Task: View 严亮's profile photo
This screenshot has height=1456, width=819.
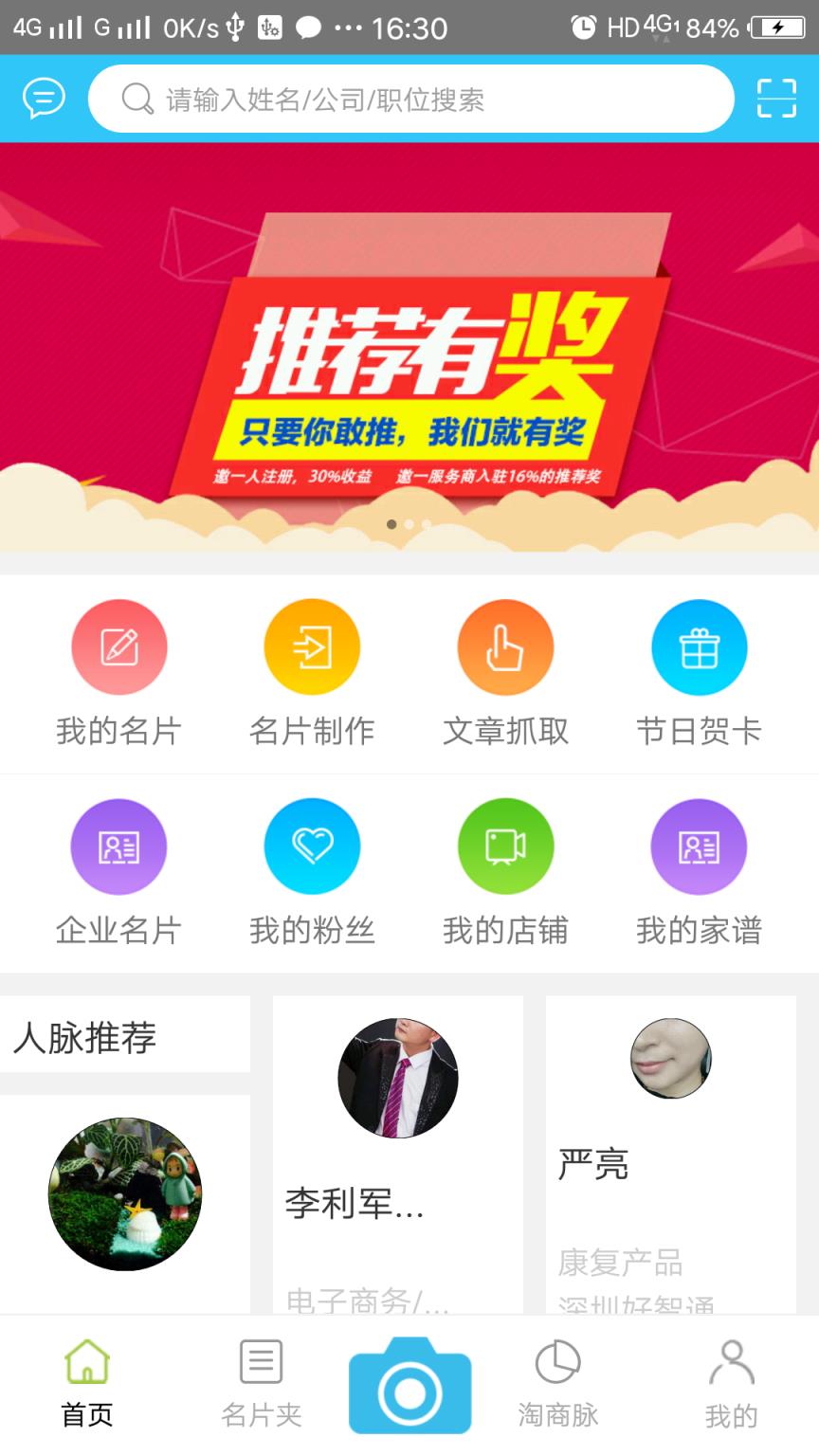Action: point(670,1059)
